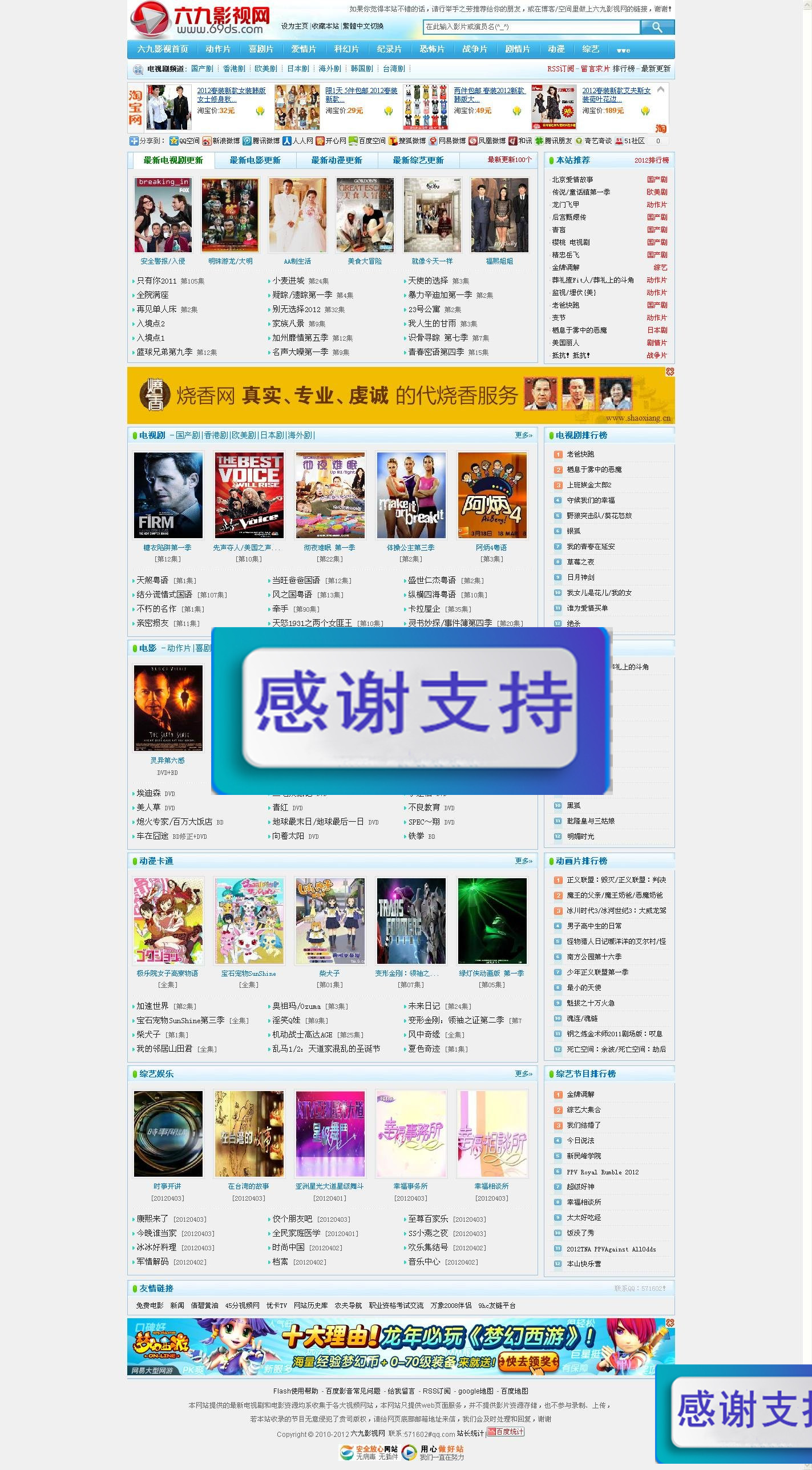The height and width of the screenshot is (1470, 812).
Task: Open the 时事开讲 variety show thumbnail
Action: pos(168,1134)
